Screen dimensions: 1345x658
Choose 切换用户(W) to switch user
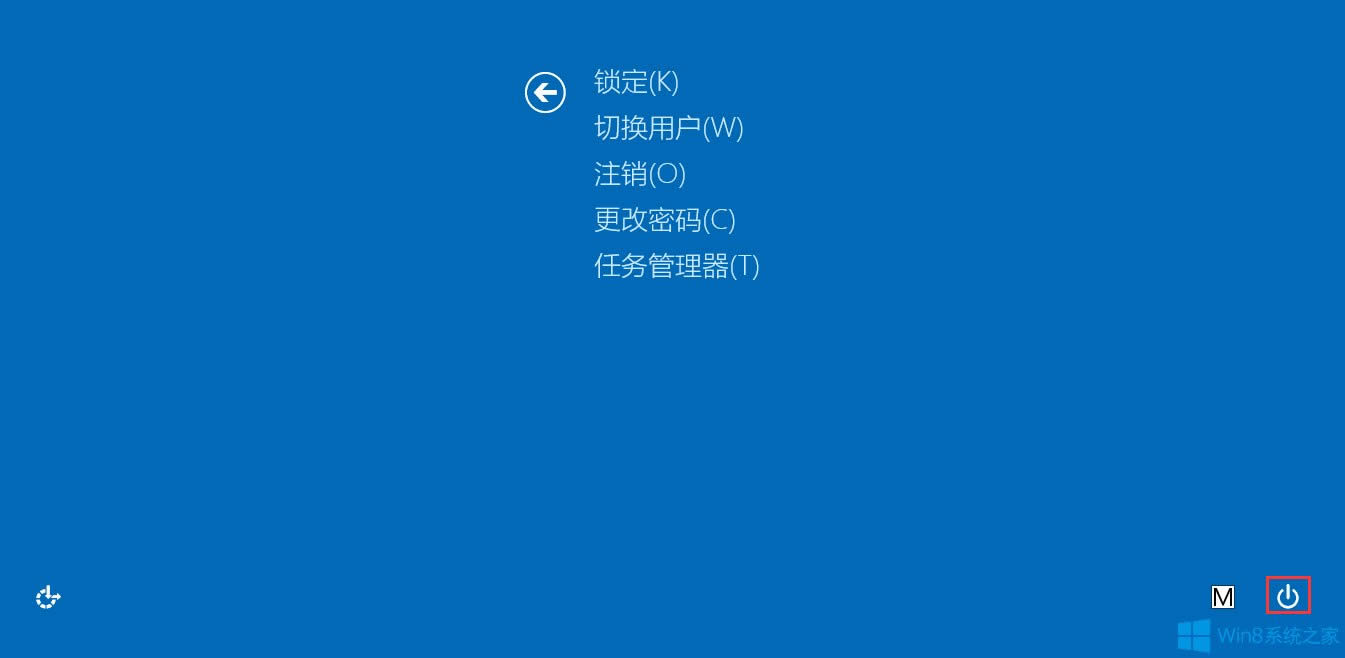click(668, 128)
